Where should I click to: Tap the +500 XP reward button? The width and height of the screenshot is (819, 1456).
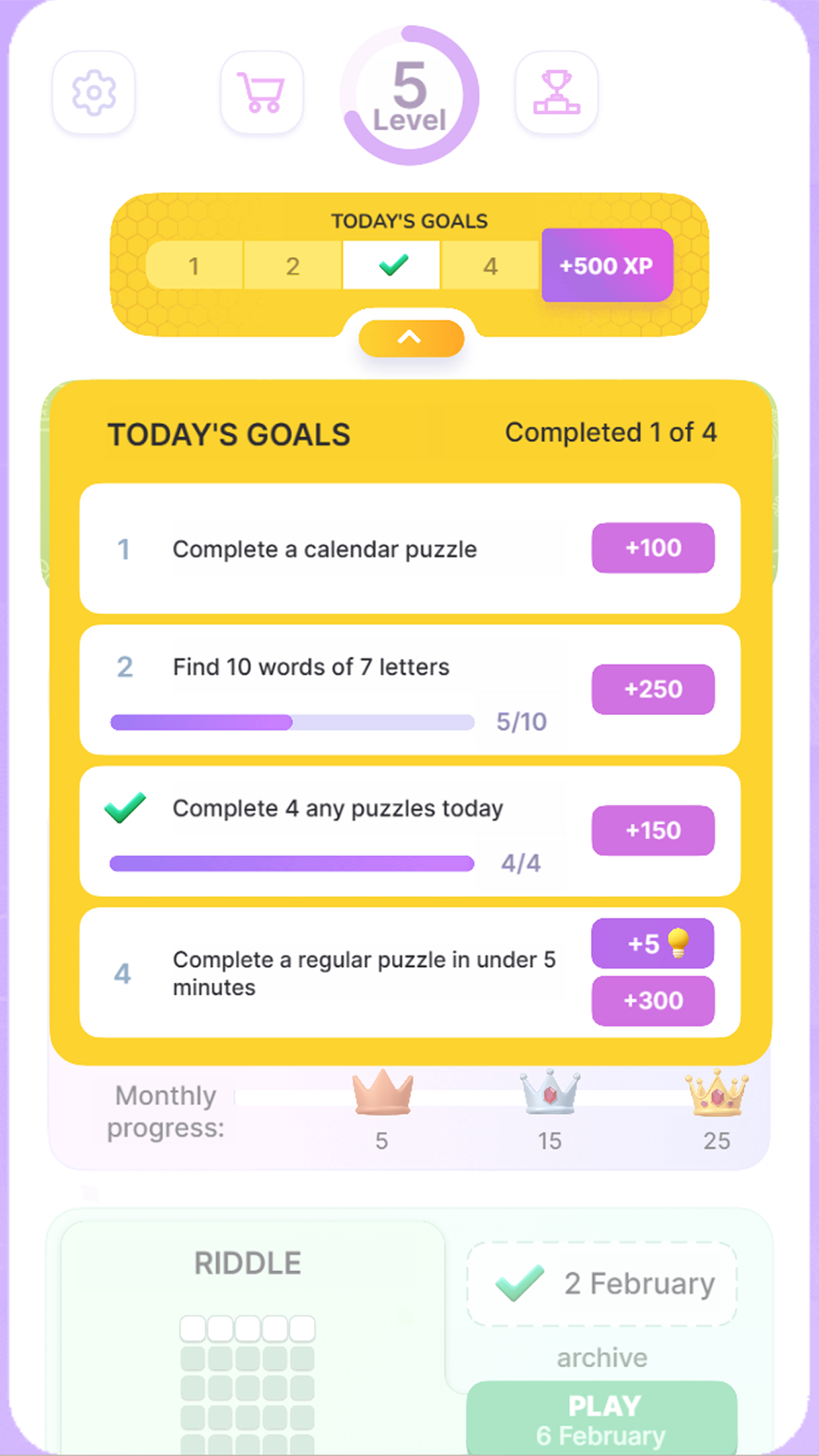click(607, 265)
